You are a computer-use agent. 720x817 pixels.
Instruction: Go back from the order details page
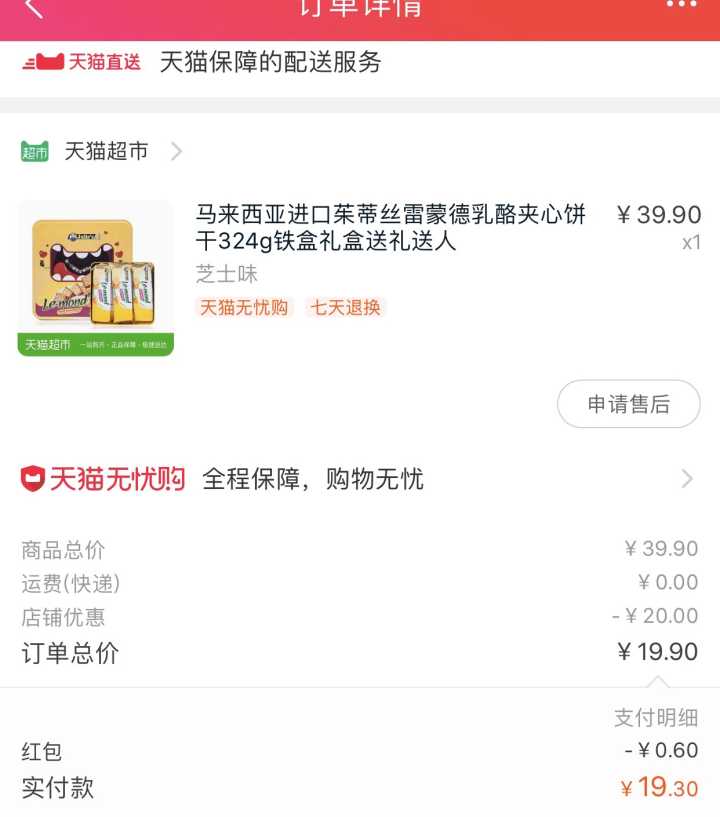pyautogui.click(x=33, y=8)
